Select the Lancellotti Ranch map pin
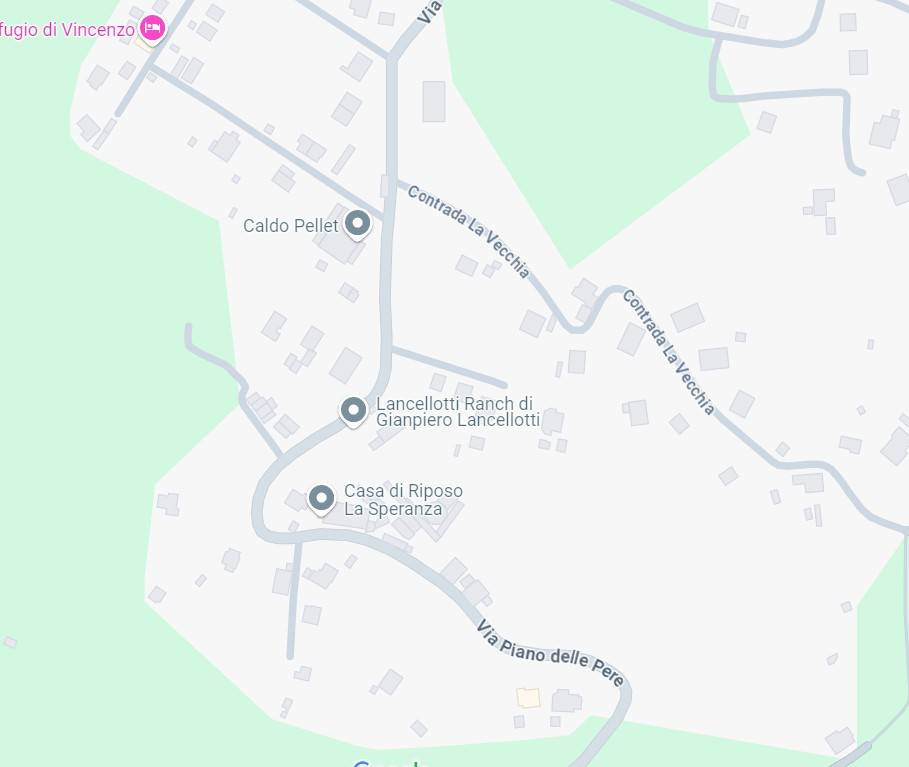Viewport: 909px width, 767px height. pyautogui.click(x=352, y=410)
